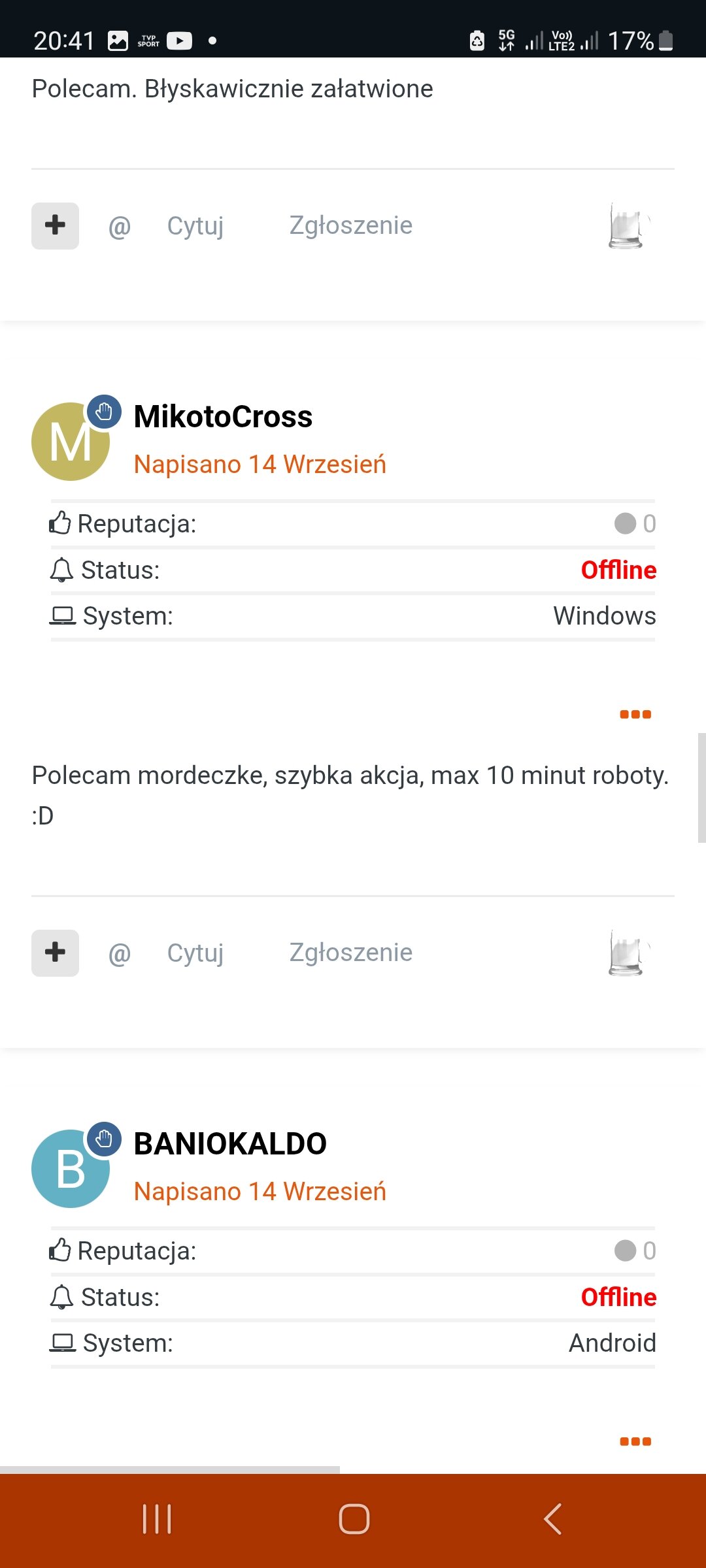Screen dimensions: 706x1568
Task: Hit the @ icon under the Błyskawicznie załatwione post
Action: tap(120, 227)
